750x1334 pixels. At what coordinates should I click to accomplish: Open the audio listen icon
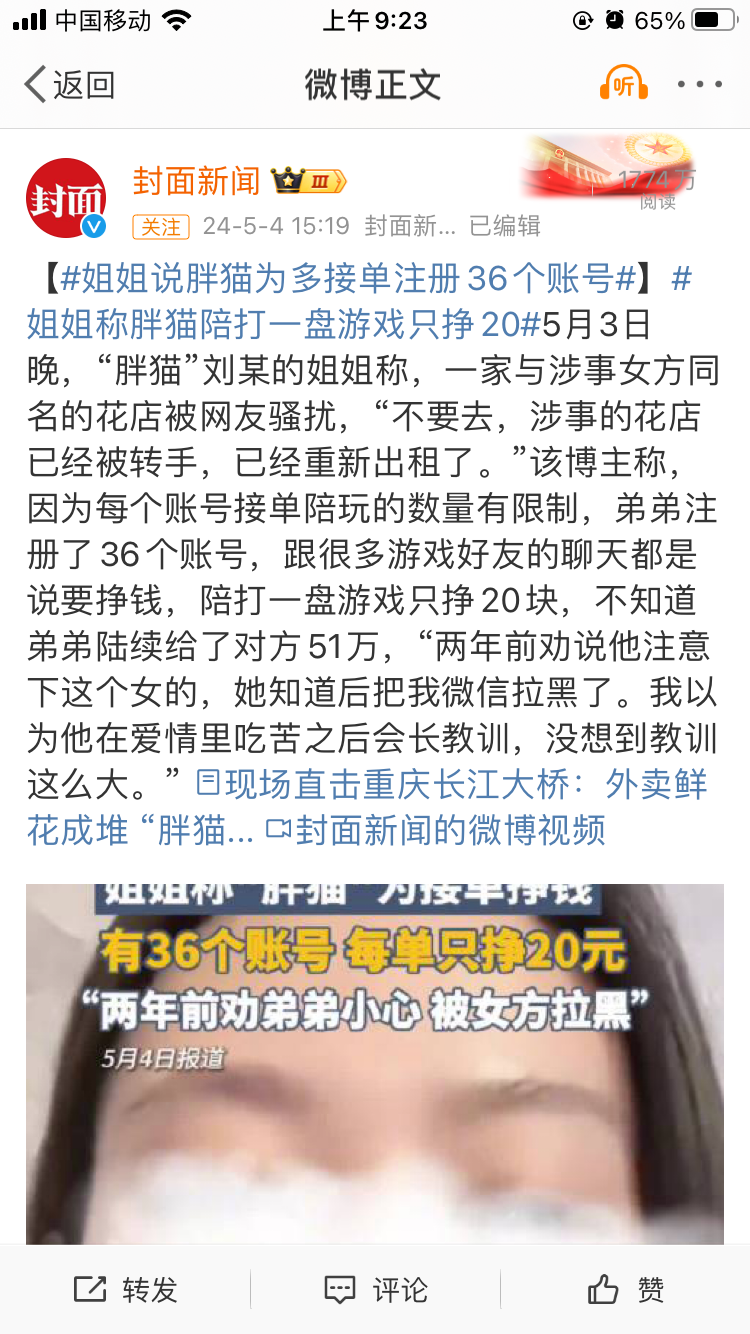623,85
